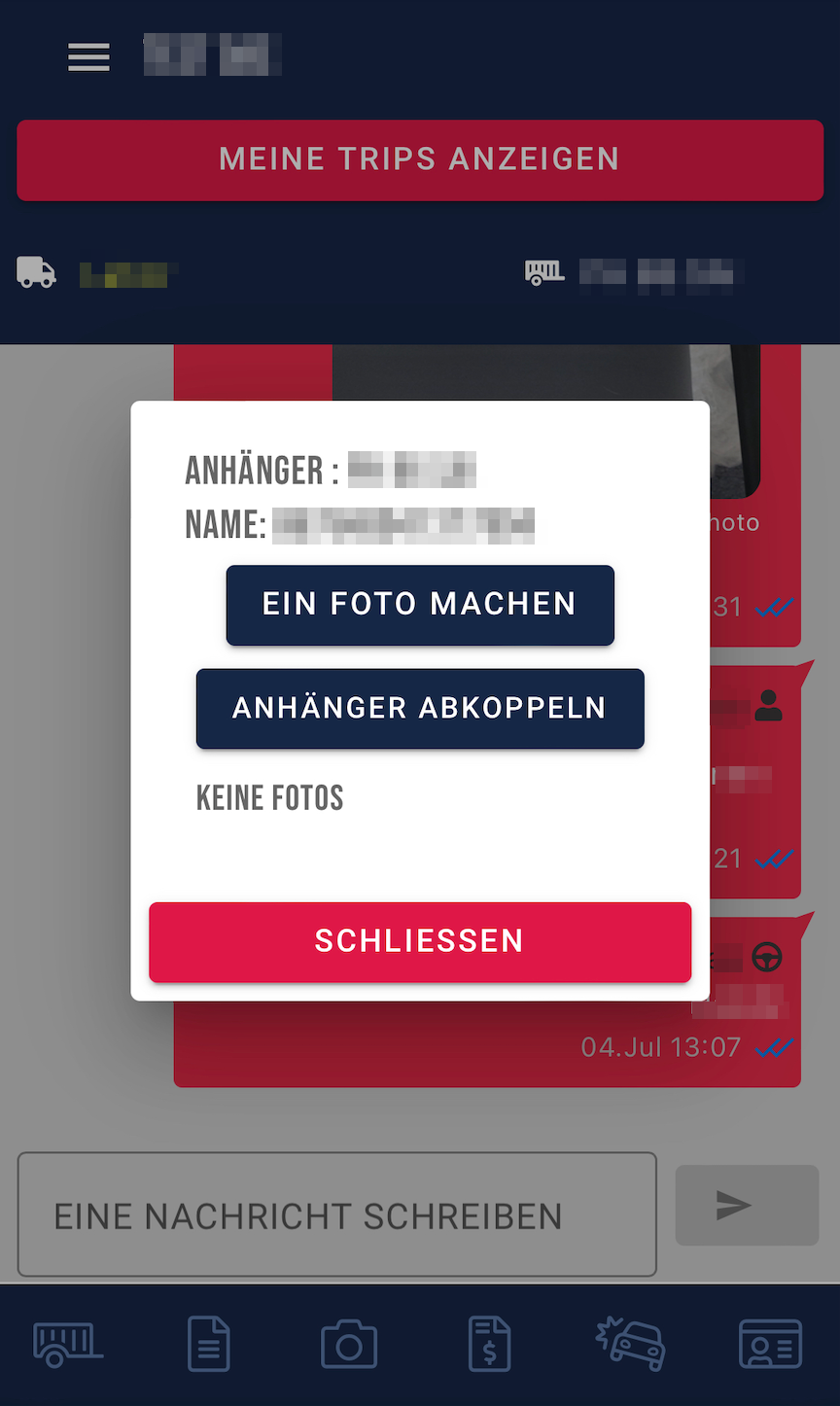Send the message with arrow icon
840x1406 pixels.
[x=747, y=1206]
